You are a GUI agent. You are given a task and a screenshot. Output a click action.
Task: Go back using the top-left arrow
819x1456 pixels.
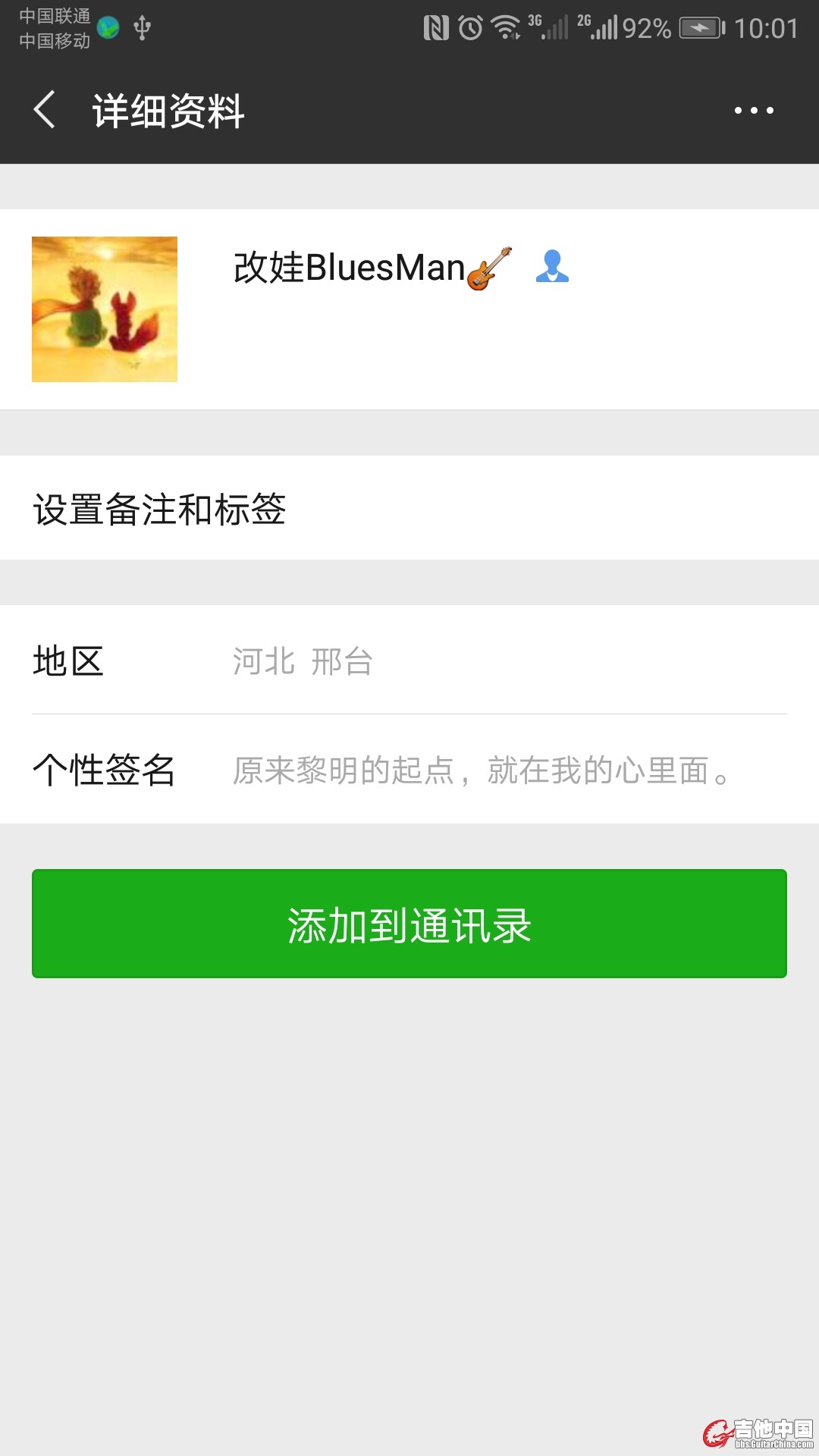coord(45,111)
